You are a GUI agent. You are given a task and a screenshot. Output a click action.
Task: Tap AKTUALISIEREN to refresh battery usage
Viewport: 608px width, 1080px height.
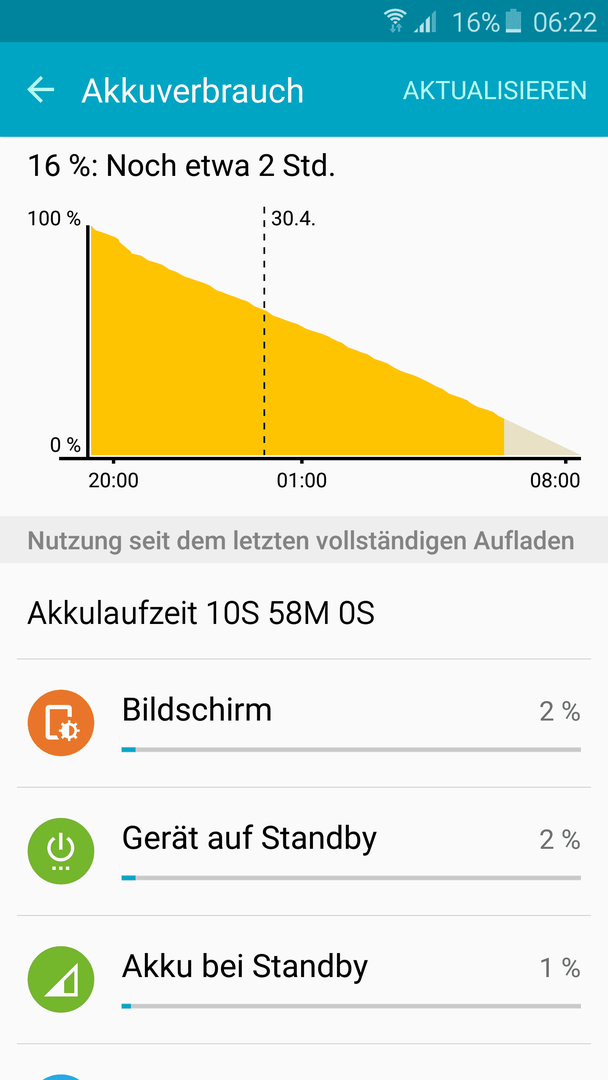click(x=494, y=90)
